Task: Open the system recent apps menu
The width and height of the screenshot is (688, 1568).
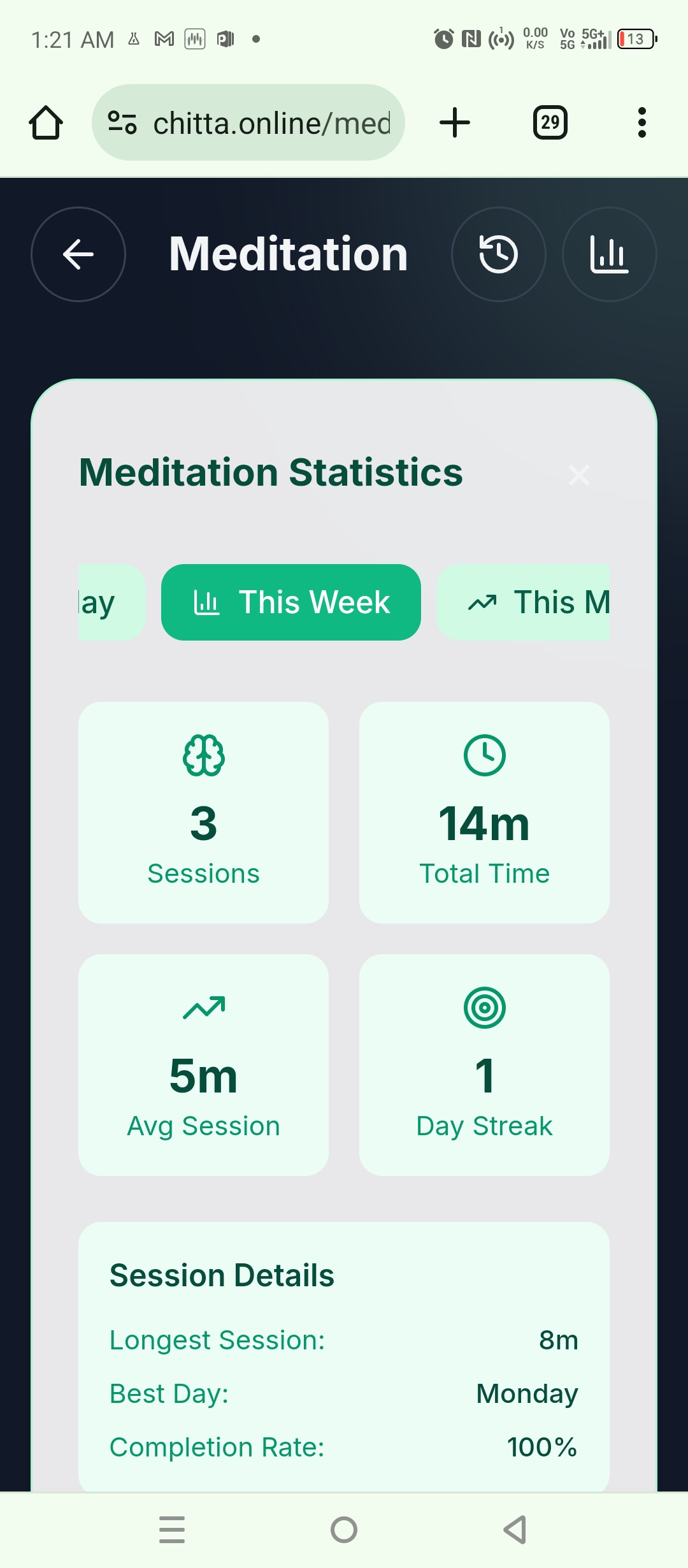Action: (172, 1530)
